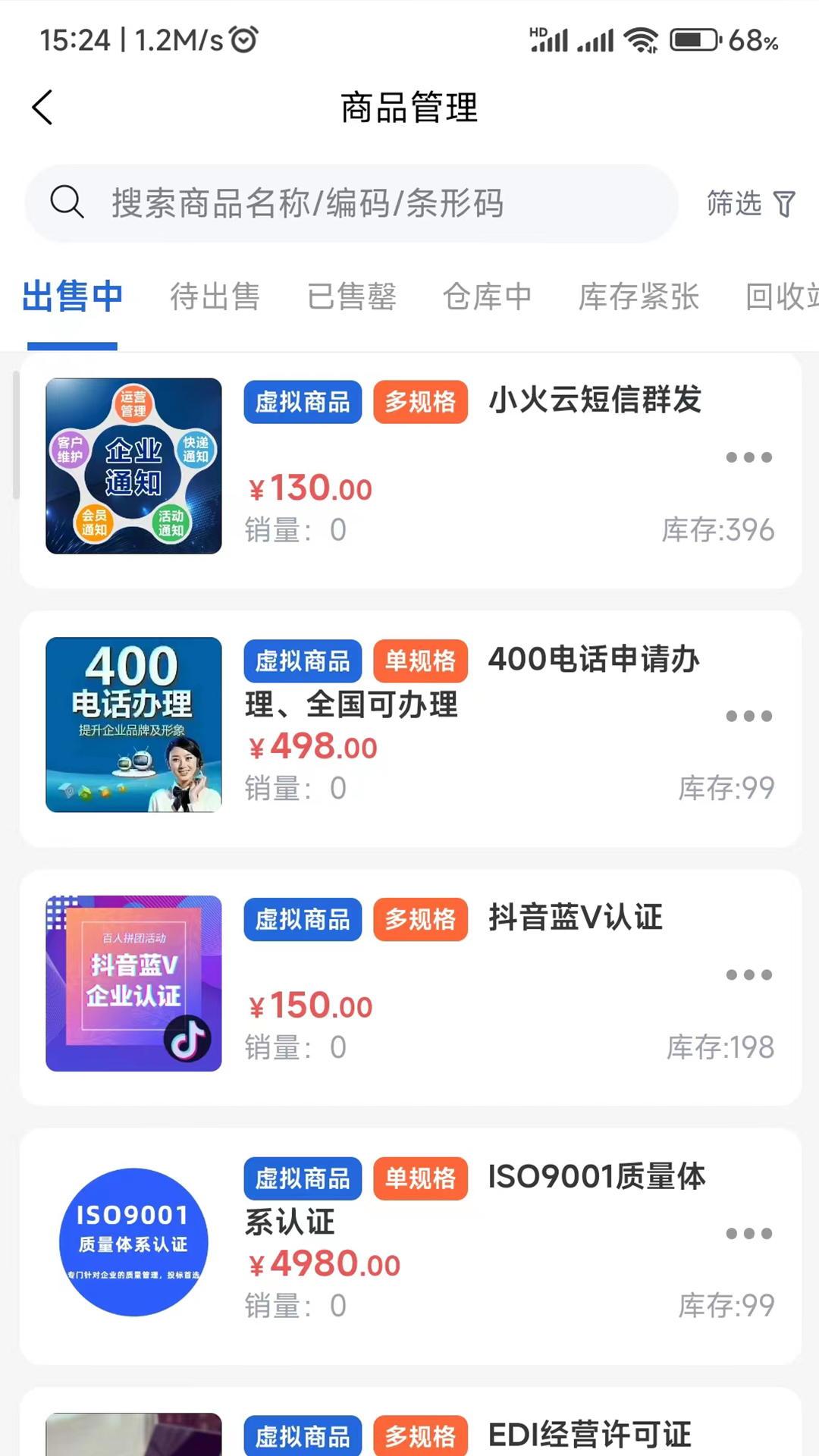Check the battery level indicator
Image resolution: width=819 pixels, height=1456 pixels.
pos(692,39)
